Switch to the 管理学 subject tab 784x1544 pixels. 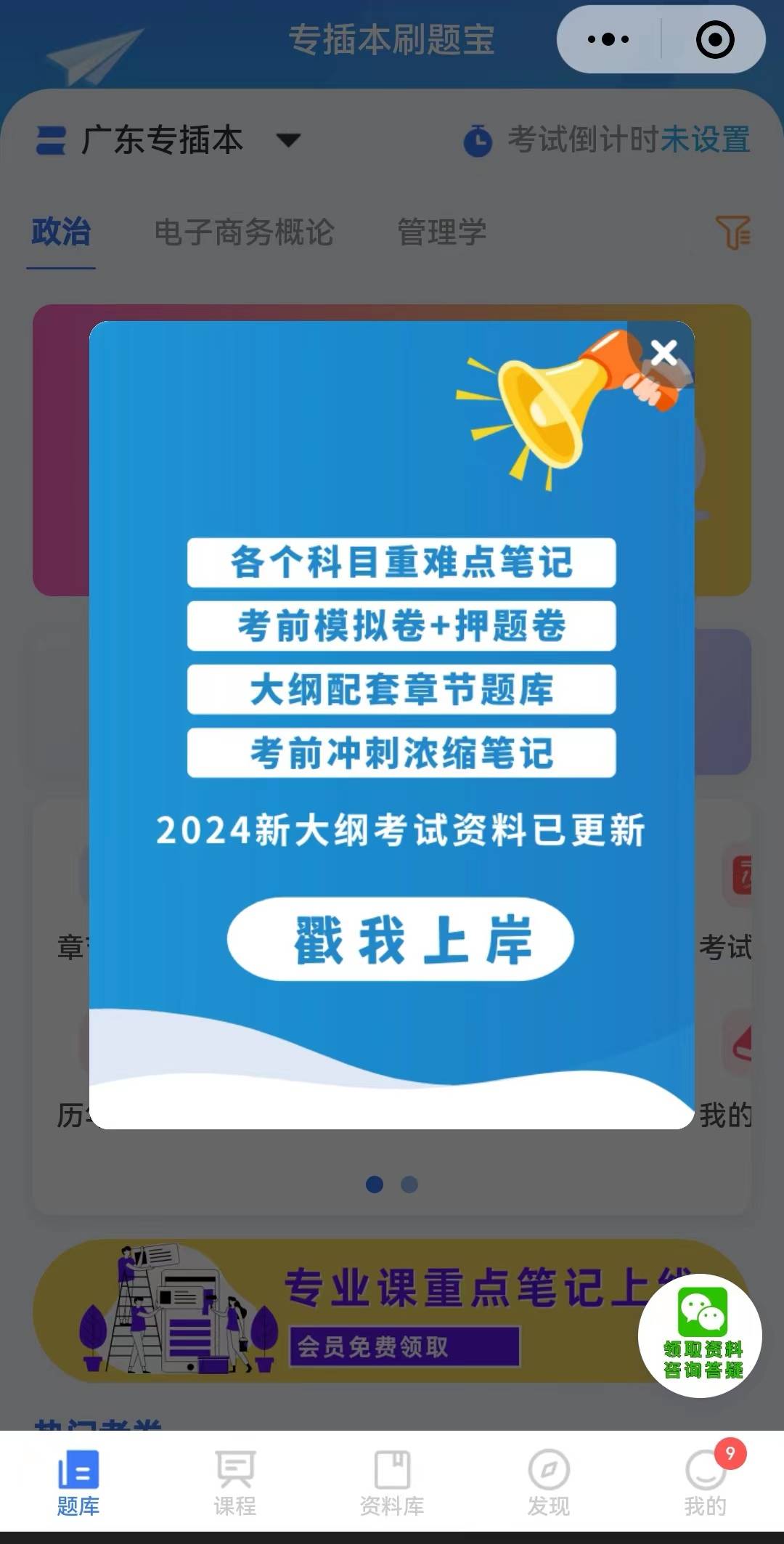point(441,232)
